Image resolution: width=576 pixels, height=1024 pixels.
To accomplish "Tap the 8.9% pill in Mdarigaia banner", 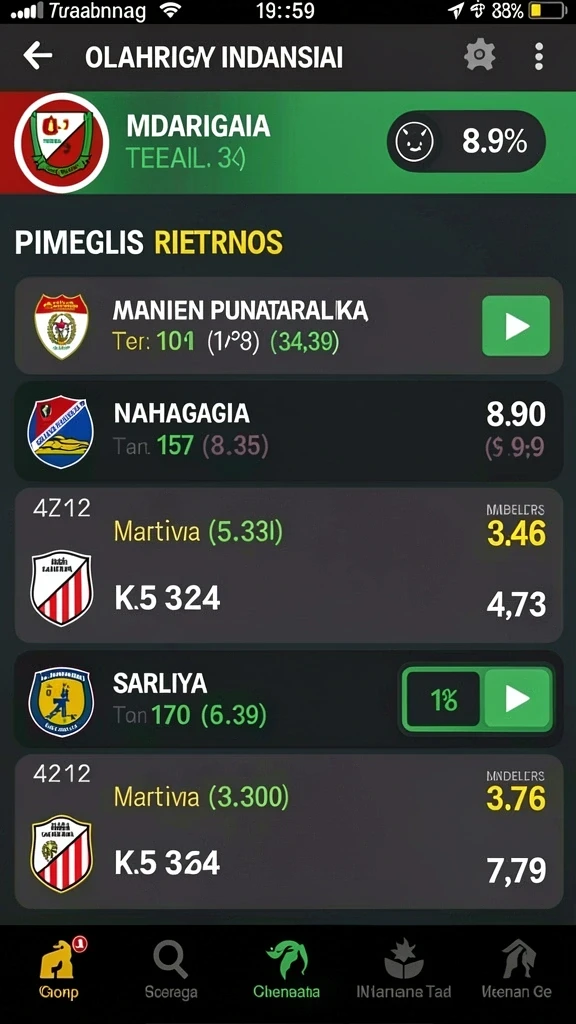I will pos(466,141).
